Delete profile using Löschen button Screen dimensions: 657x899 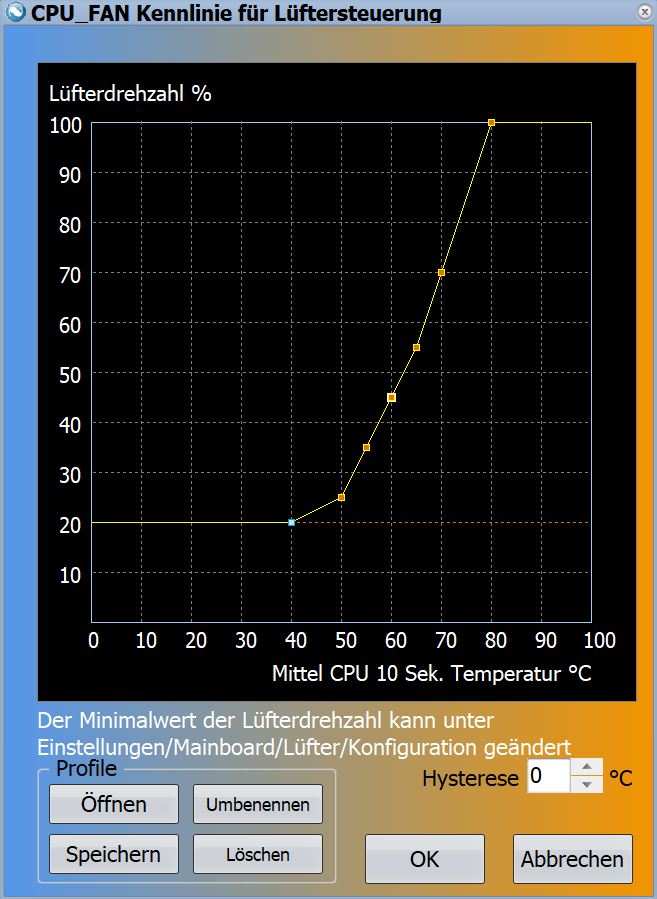[257, 854]
